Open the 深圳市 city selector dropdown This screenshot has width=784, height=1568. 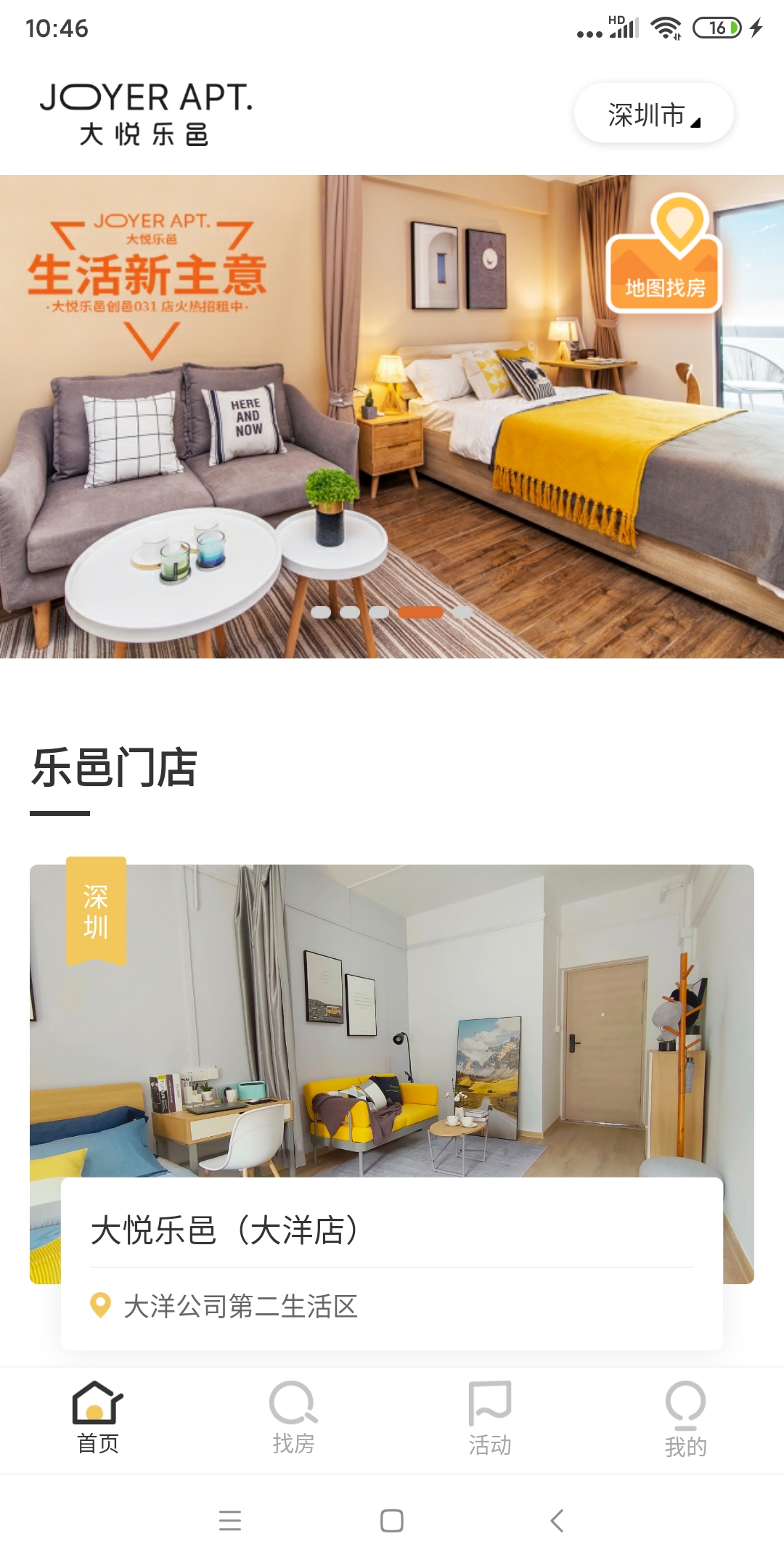(x=653, y=115)
